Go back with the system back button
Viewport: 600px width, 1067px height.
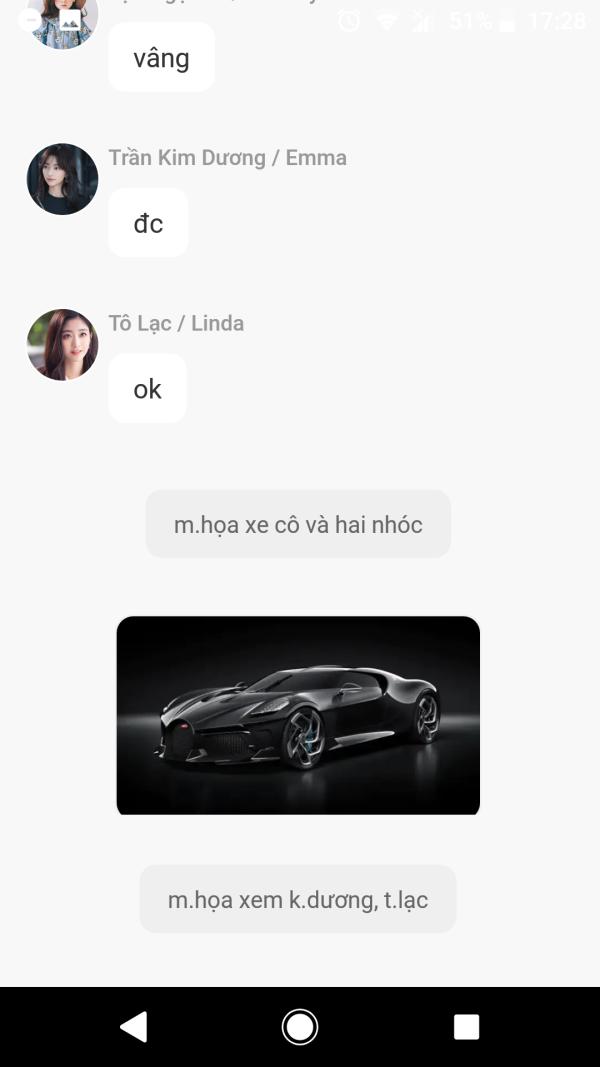(x=133, y=1026)
